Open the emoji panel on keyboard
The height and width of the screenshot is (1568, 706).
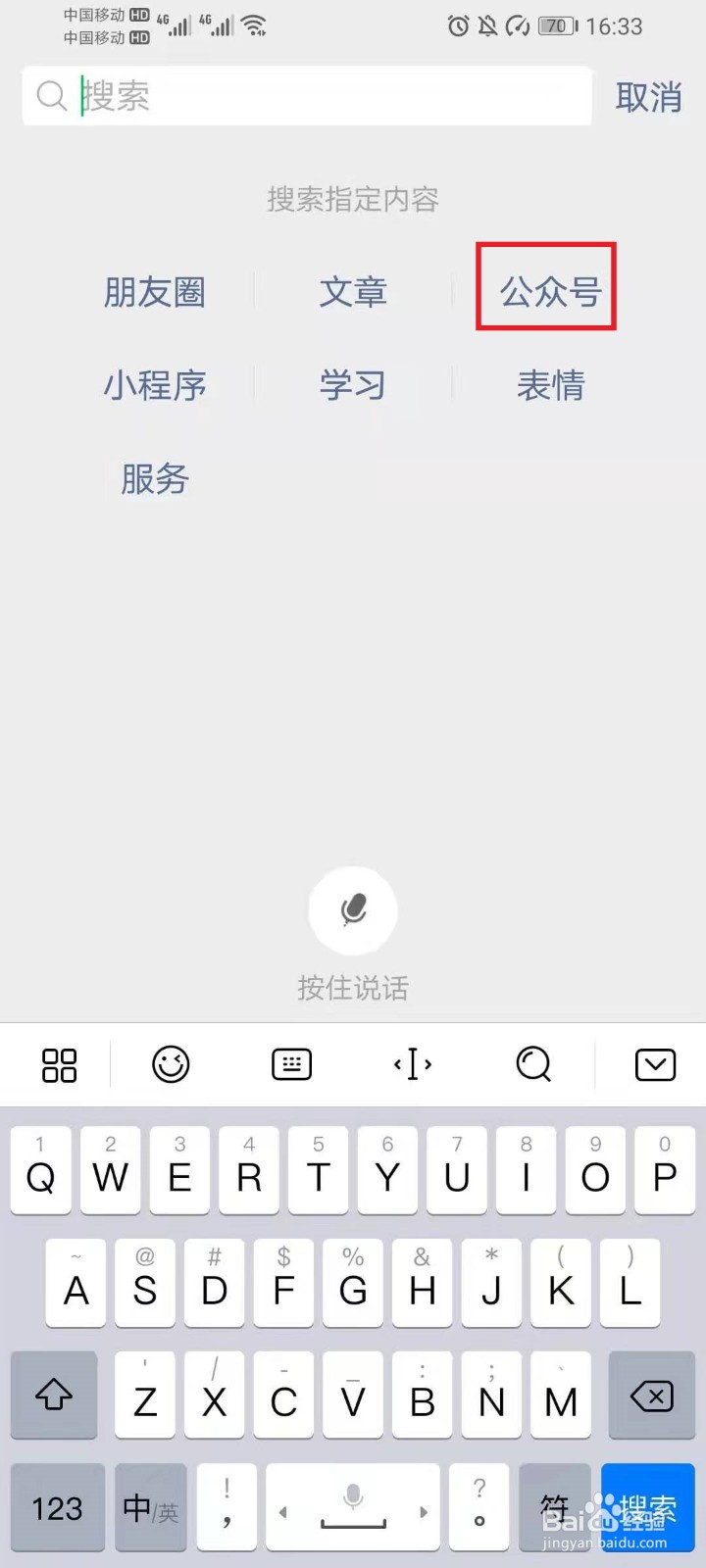point(171,1064)
